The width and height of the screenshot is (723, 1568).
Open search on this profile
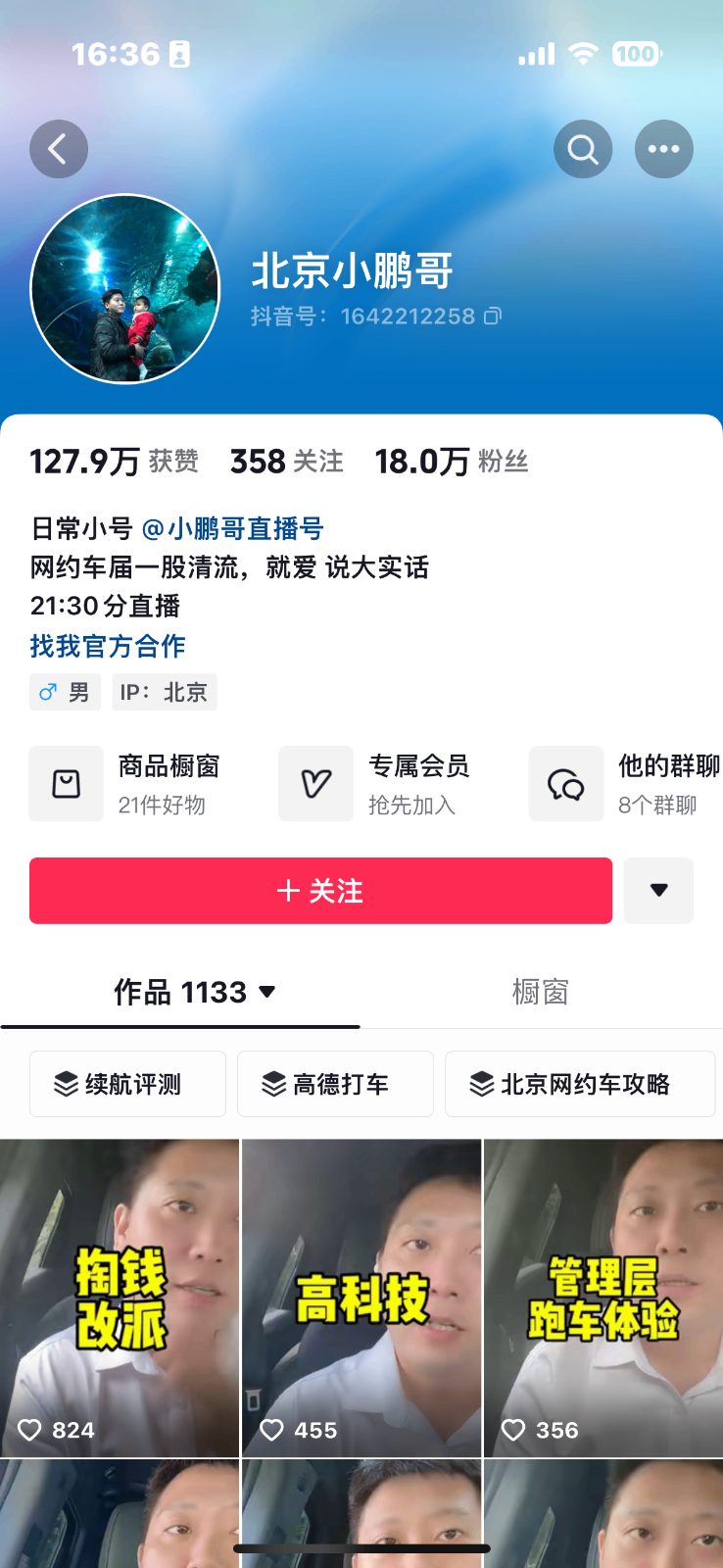pyautogui.click(x=583, y=149)
